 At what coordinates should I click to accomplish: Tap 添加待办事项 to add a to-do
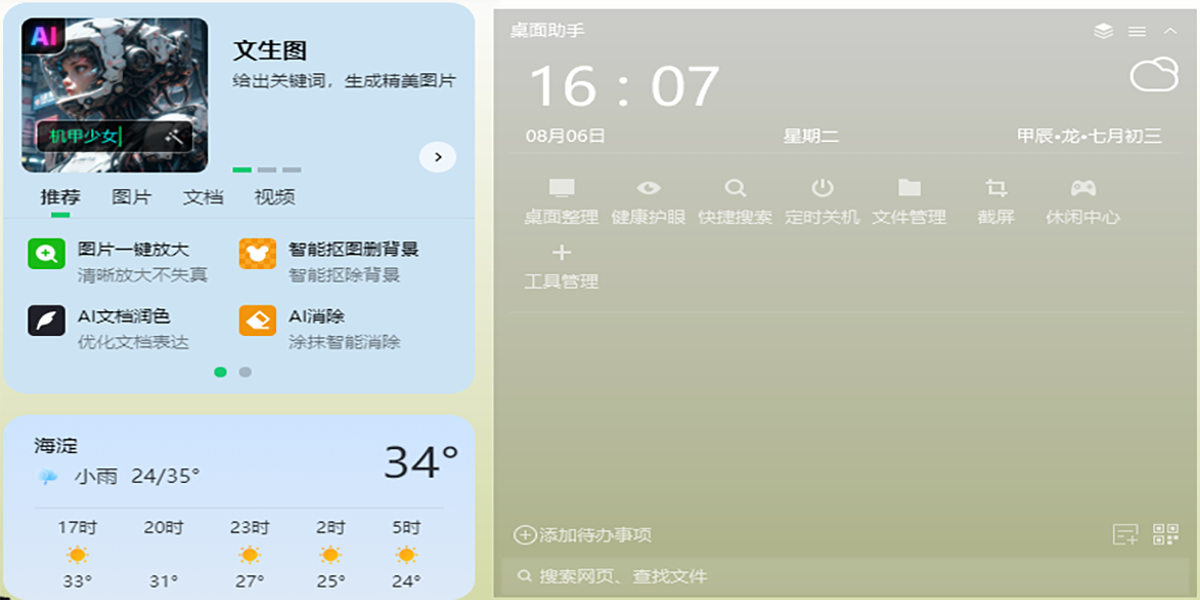(584, 535)
